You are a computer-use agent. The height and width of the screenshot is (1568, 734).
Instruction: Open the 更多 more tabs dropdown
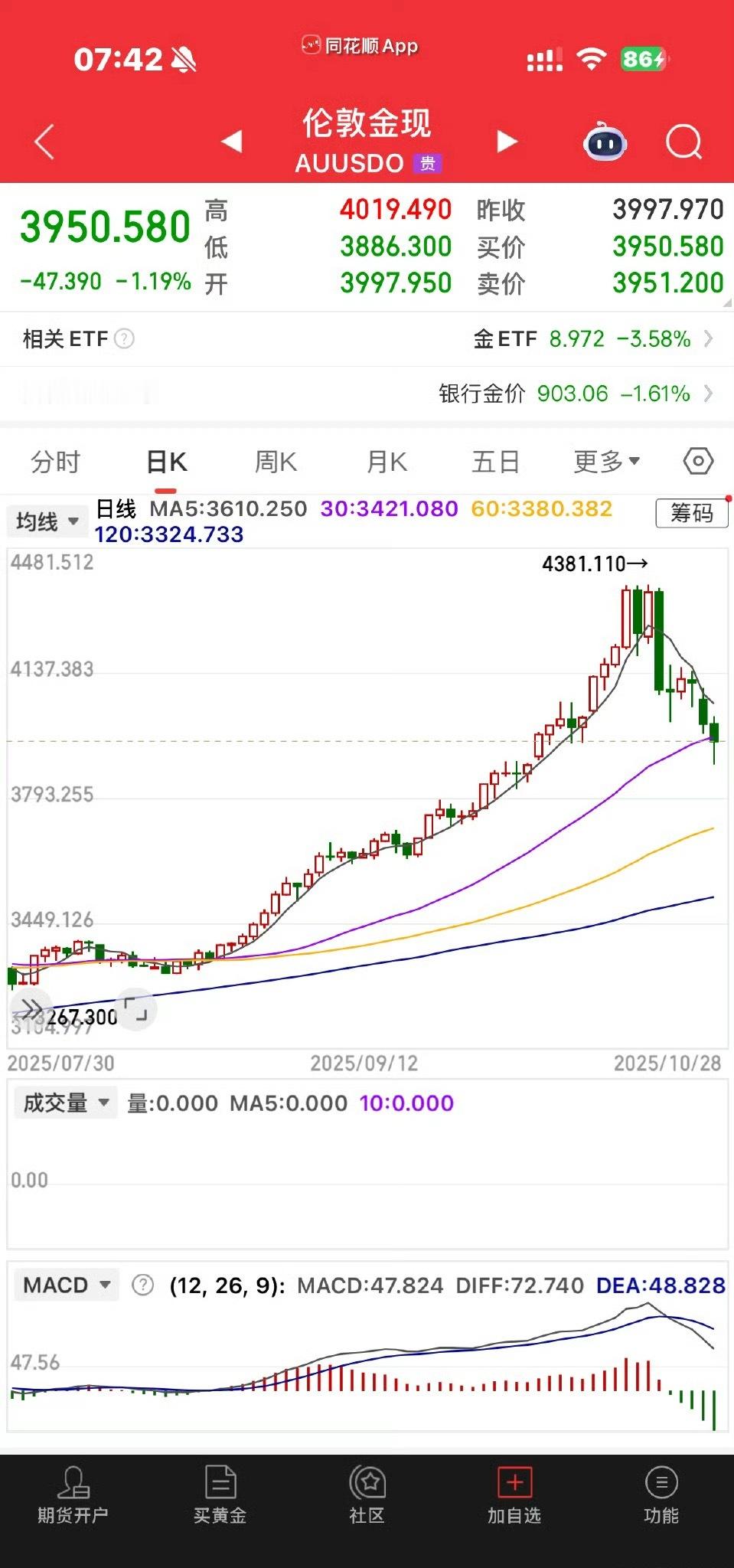click(604, 461)
